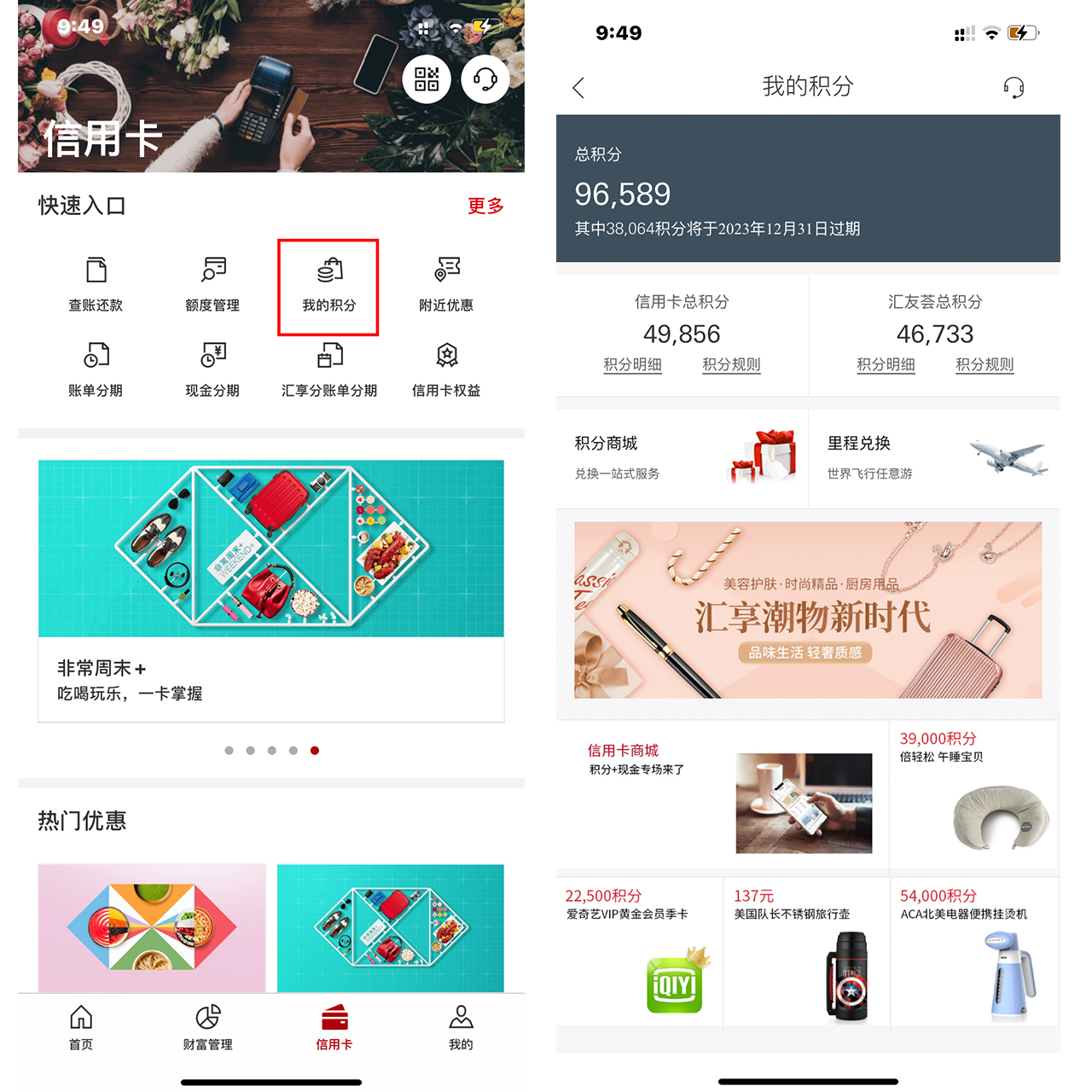The width and height of the screenshot is (1092, 1092).
Task: Switch to the 首页 tab
Action: [81, 1026]
